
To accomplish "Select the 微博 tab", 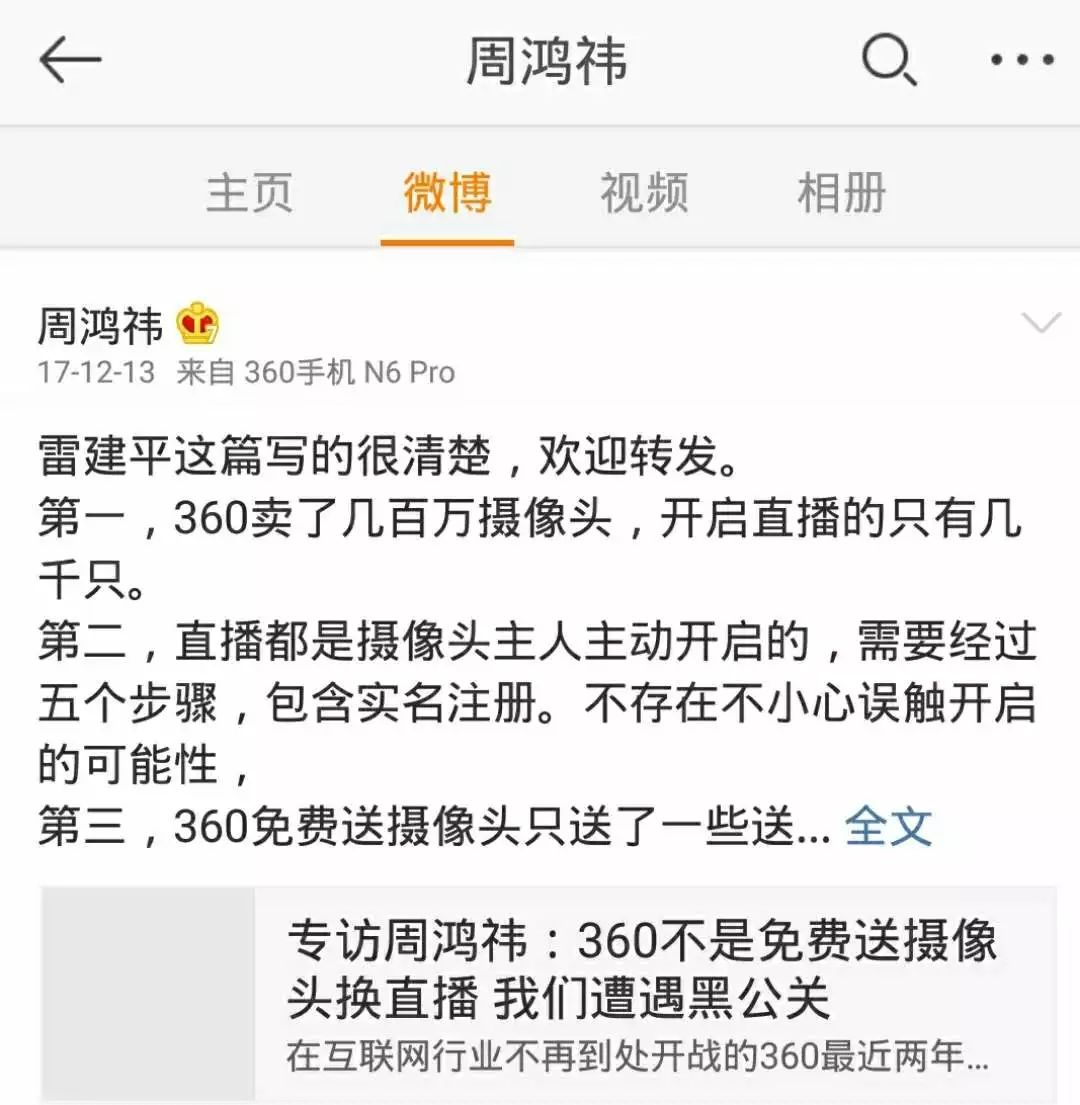I will [447, 192].
